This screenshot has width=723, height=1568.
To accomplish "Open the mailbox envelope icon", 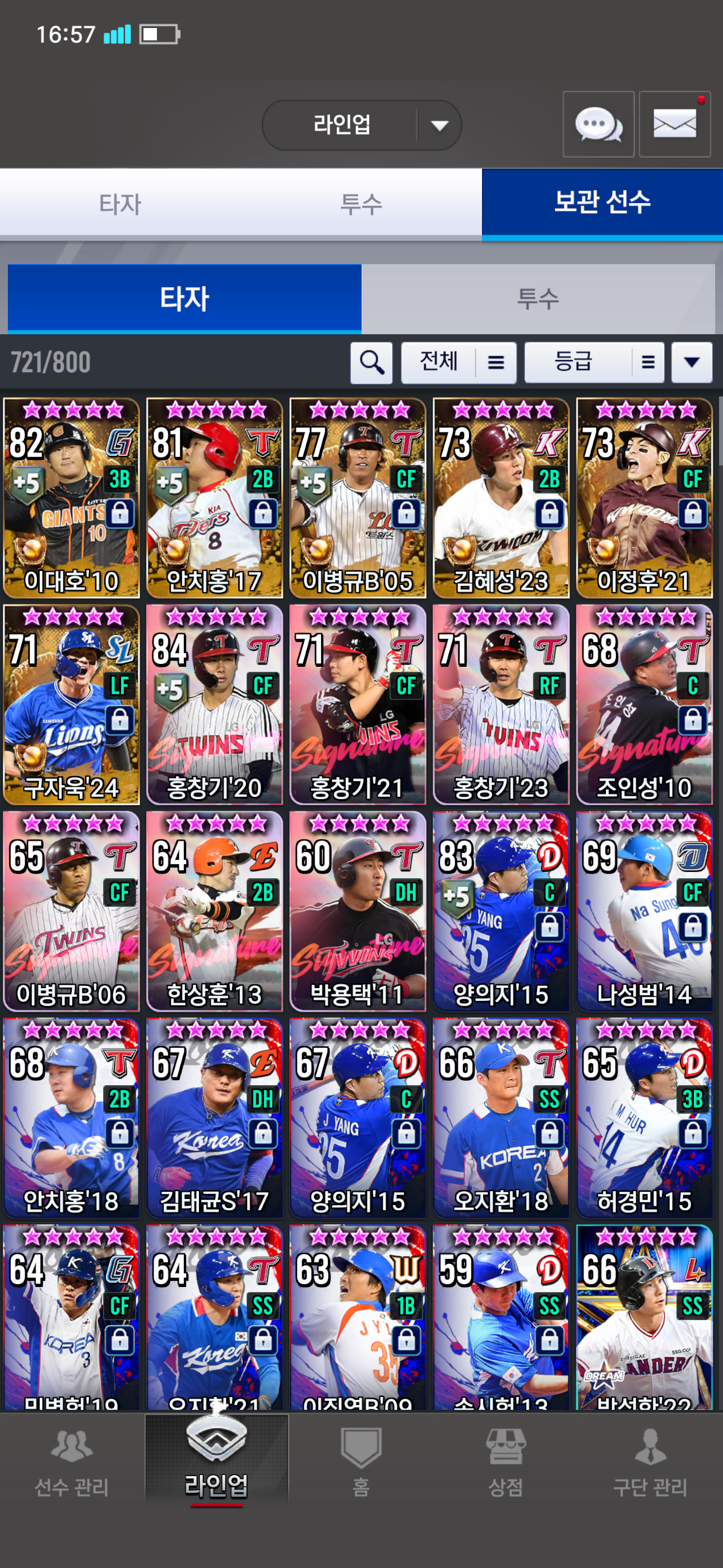I will click(674, 125).
